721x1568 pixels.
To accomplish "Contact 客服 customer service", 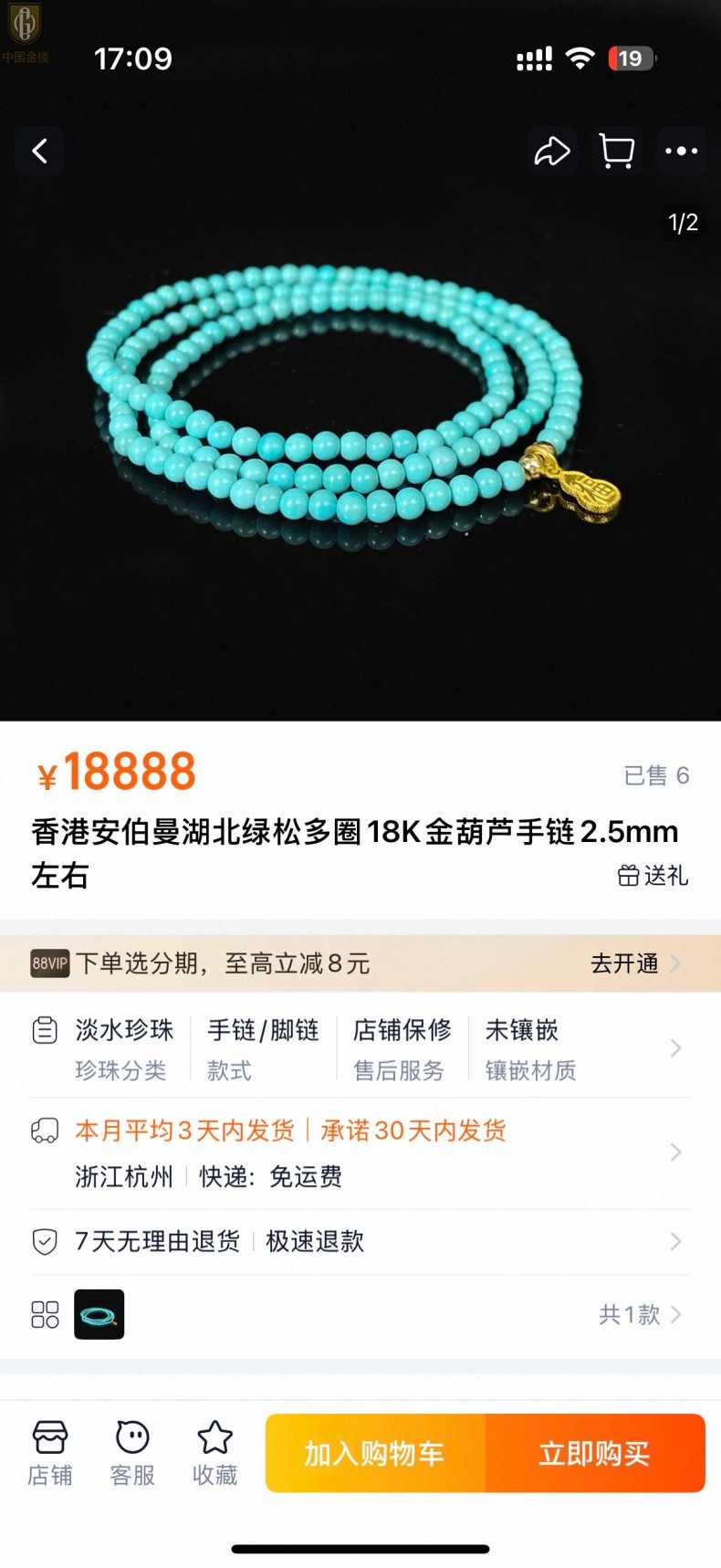I will [132, 1453].
